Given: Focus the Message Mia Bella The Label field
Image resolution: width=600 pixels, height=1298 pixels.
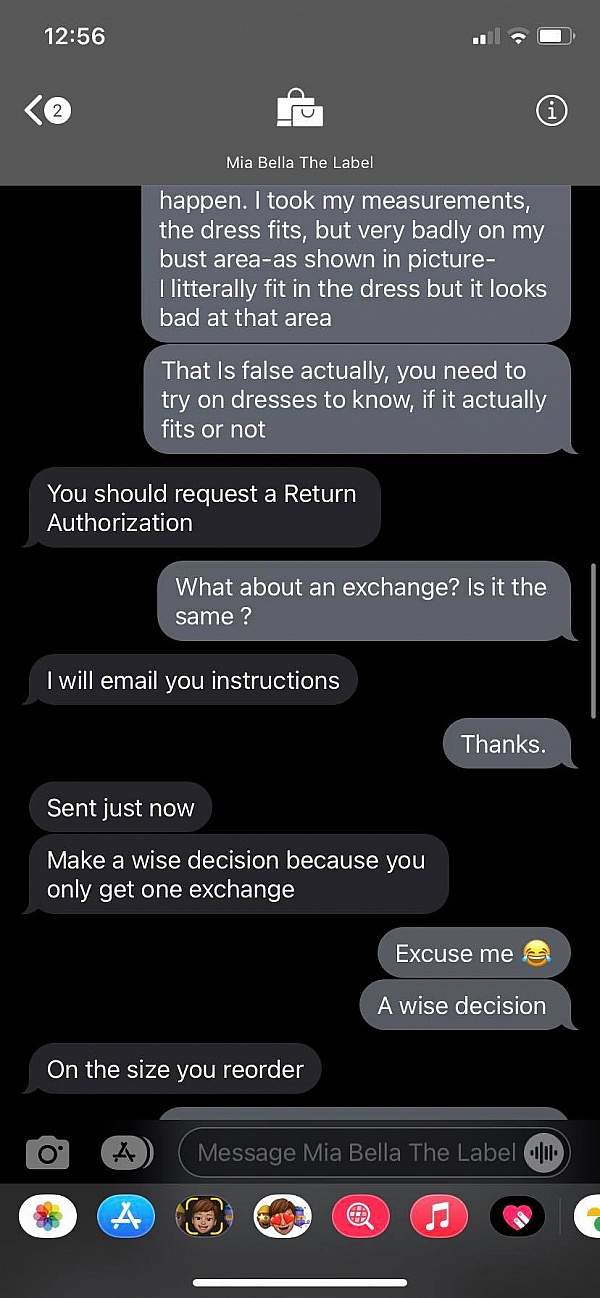Looking at the screenshot, I should [355, 1153].
